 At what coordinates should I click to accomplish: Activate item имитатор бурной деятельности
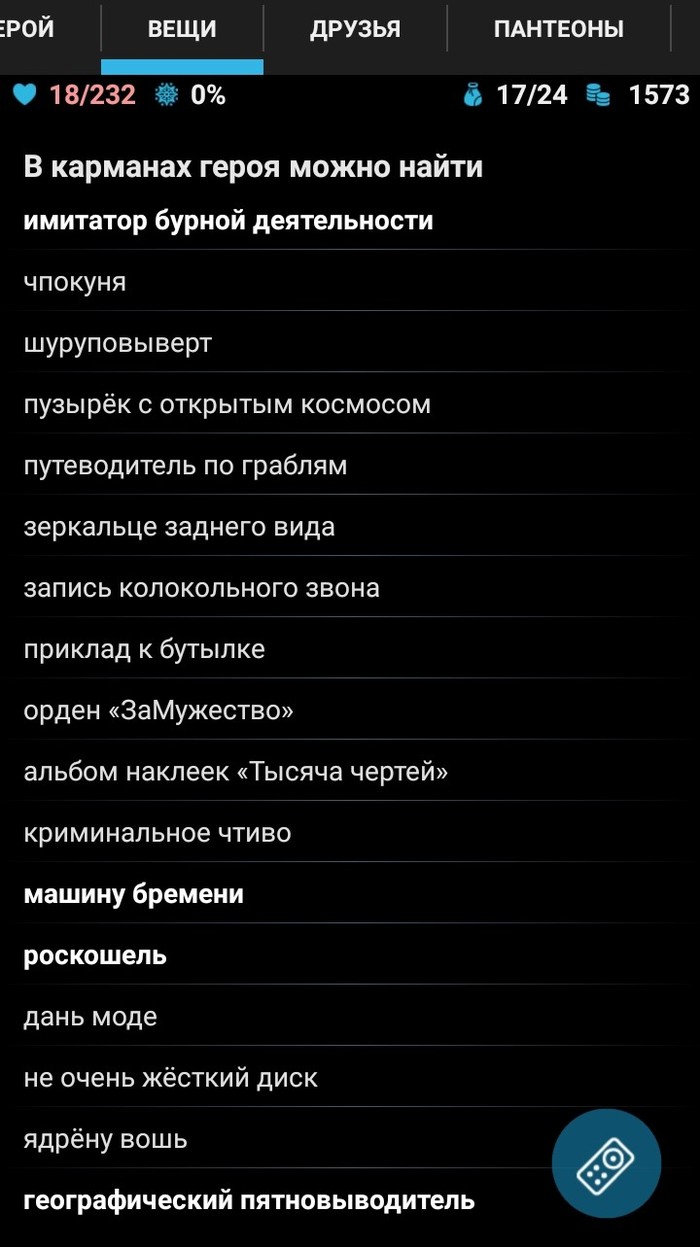click(x=228, y=220)
